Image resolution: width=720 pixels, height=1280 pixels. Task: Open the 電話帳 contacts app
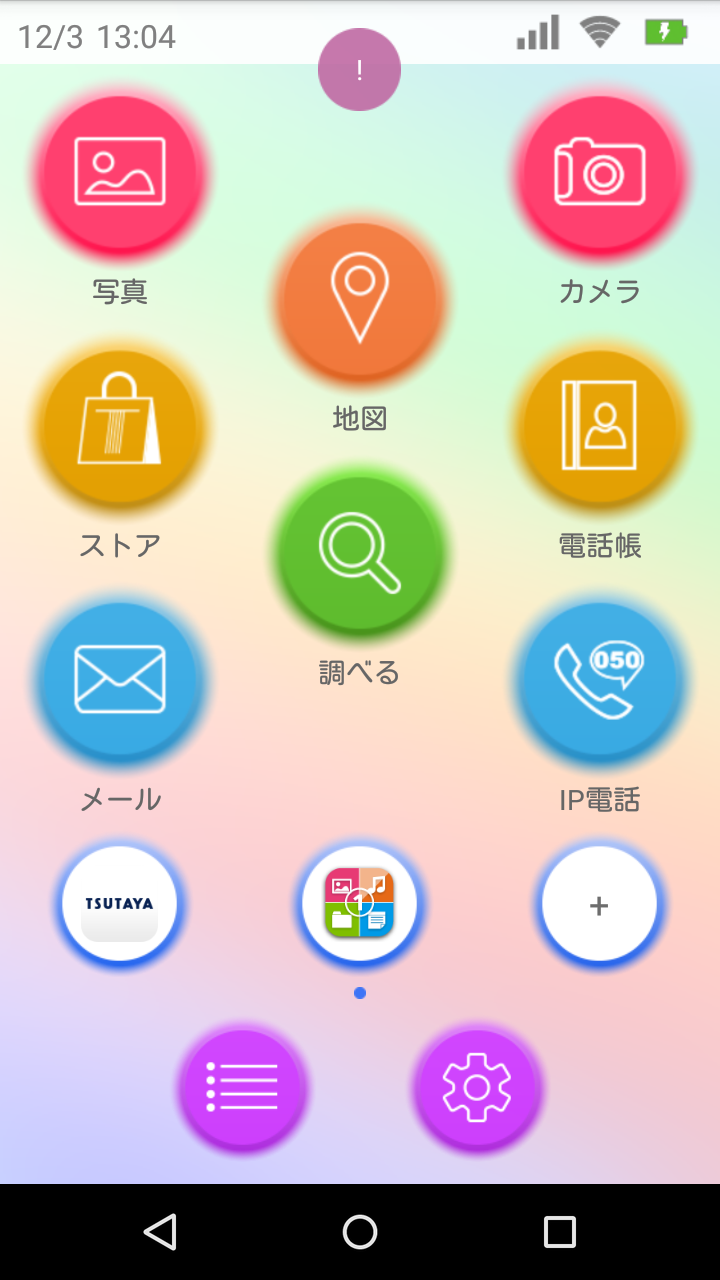(x=600, y=426)
